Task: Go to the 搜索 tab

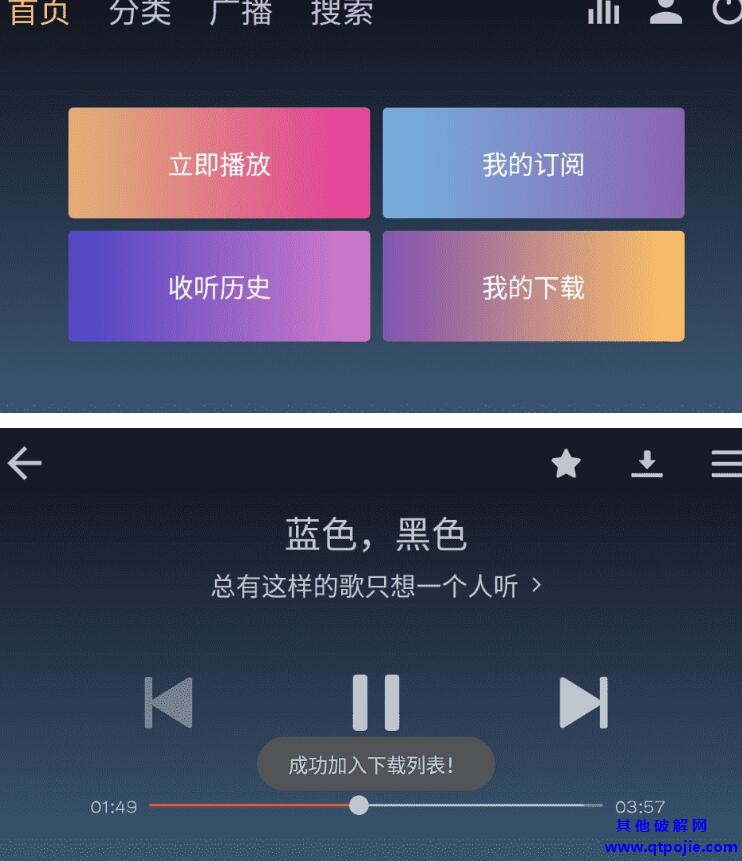Action: [x=342, y=12]
